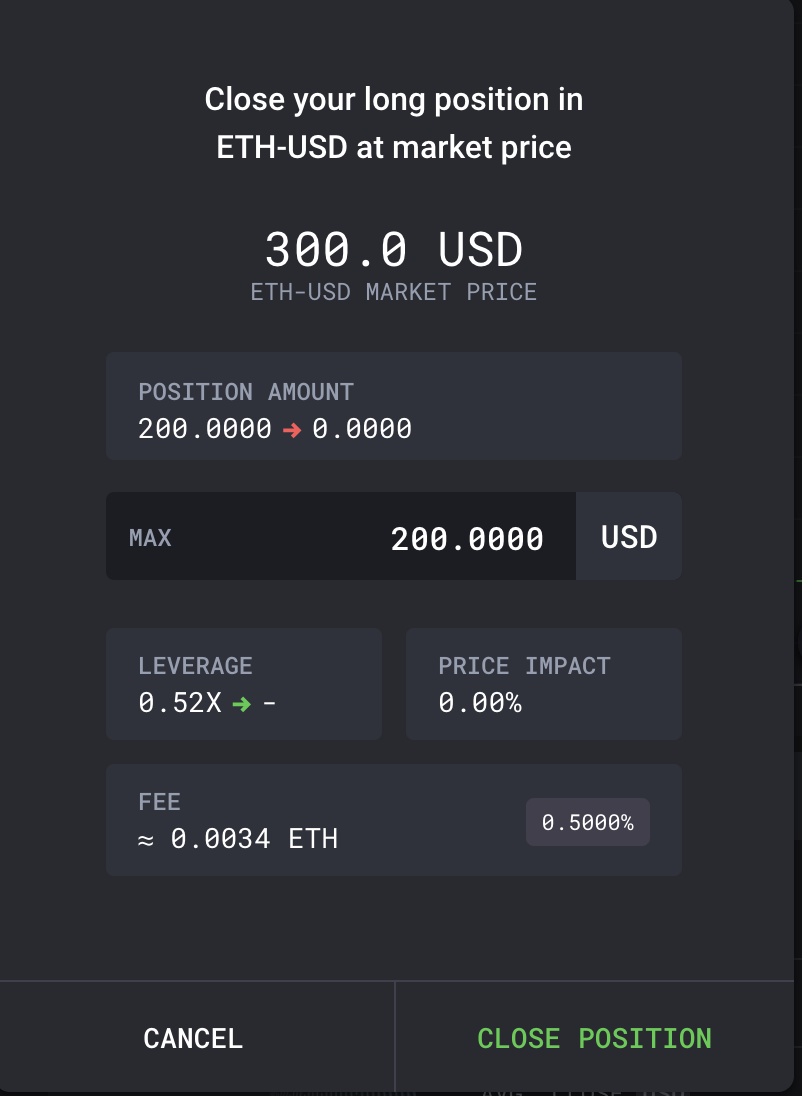Viewport: 802px width, 1096px height.
Task: Confirm with Close Position
Action: (x=594, y=1038)
